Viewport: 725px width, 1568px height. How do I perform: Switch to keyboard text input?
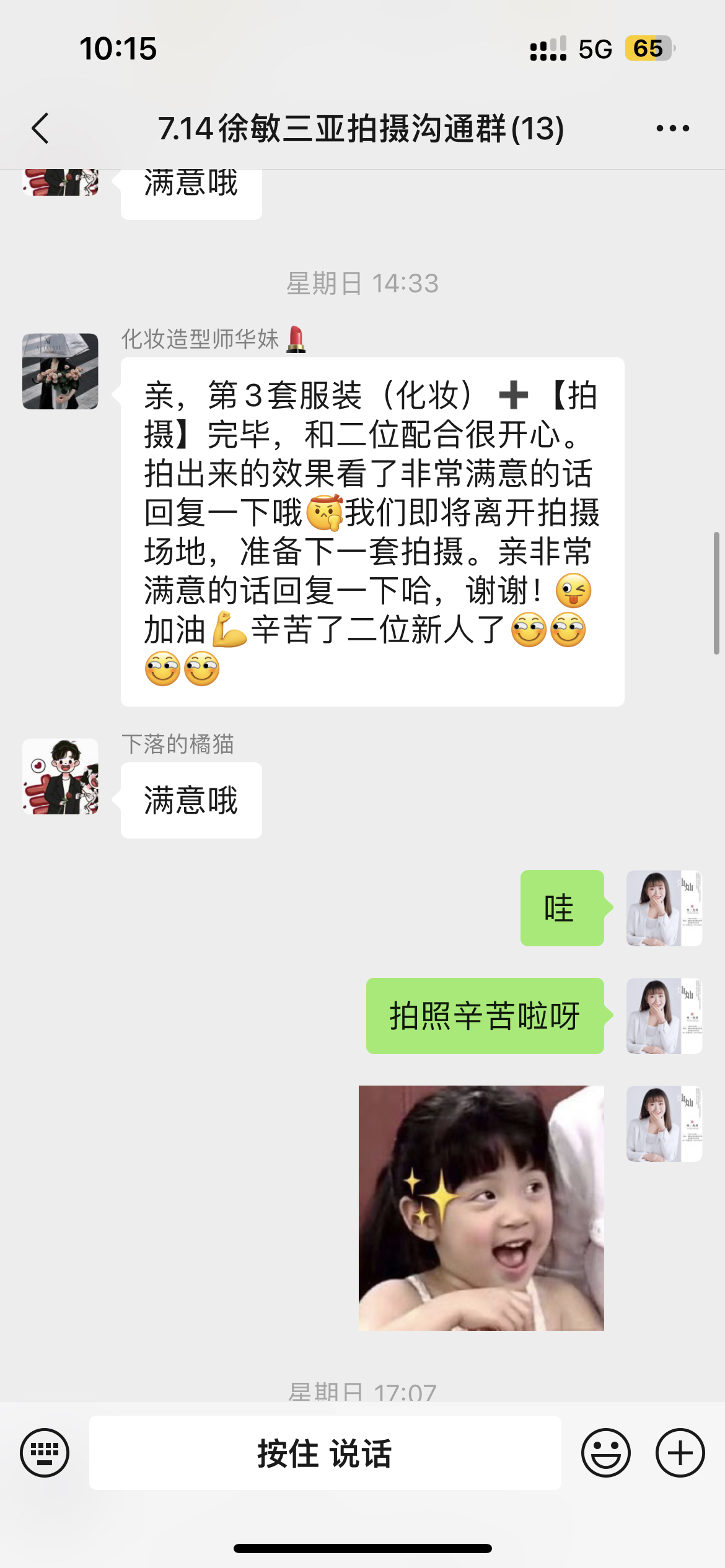click(45, 1453)
